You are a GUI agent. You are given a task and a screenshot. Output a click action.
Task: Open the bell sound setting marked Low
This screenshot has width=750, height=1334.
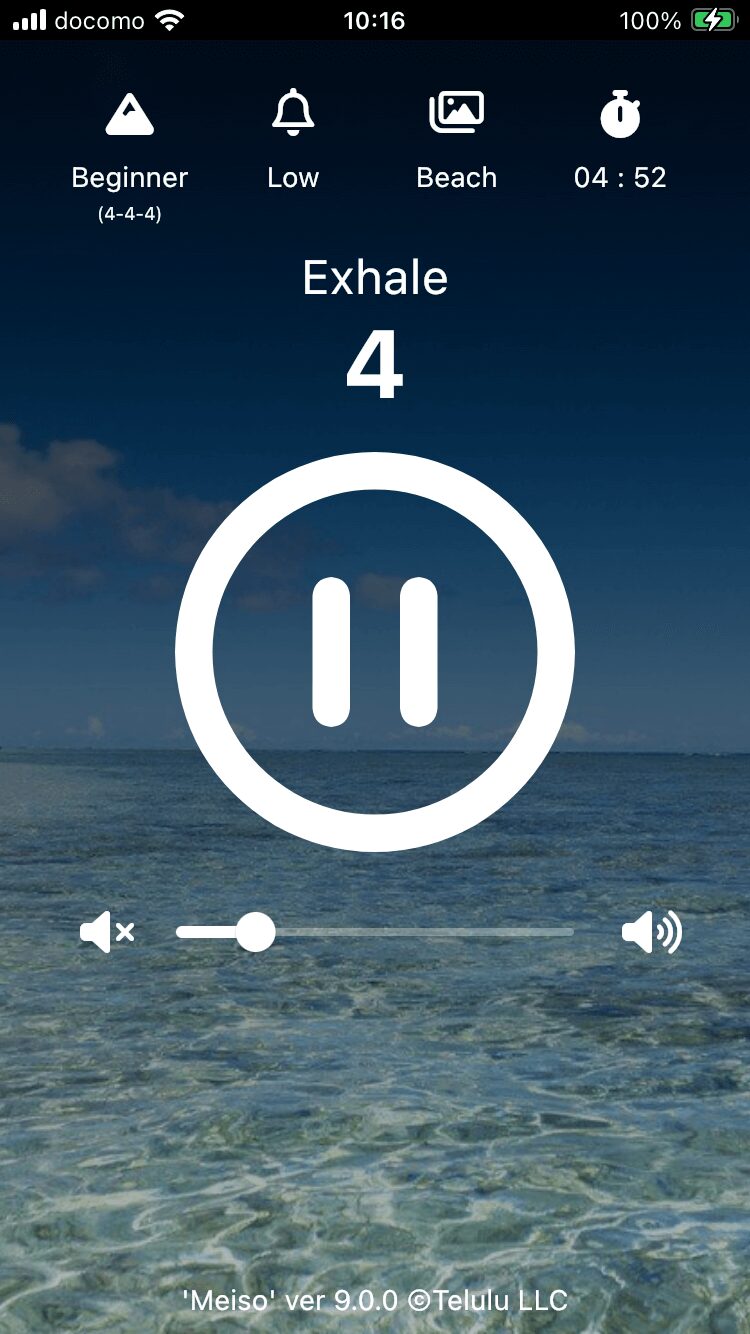tap(293, 140)
